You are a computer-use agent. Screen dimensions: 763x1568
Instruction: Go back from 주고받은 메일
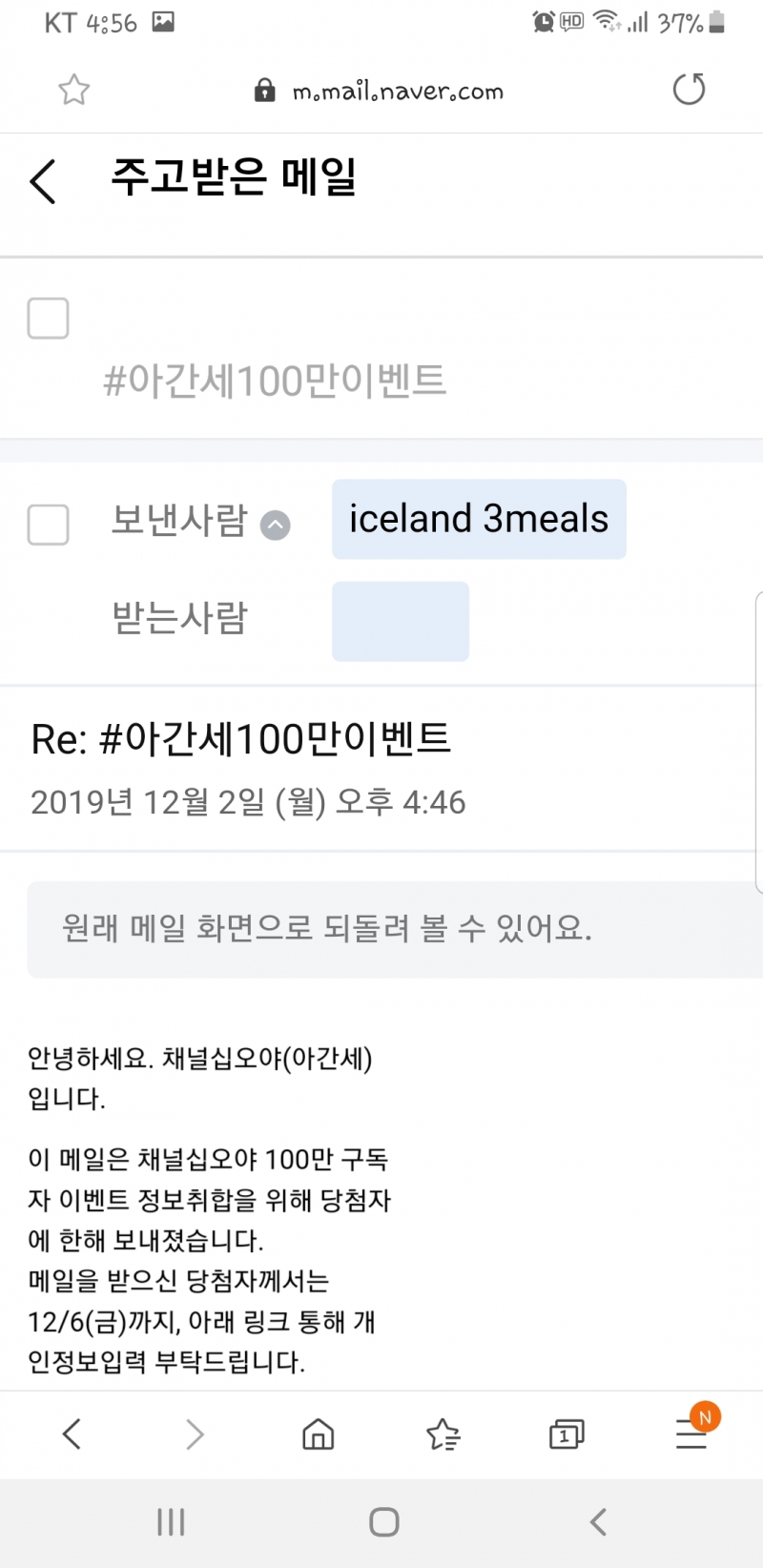44,181
